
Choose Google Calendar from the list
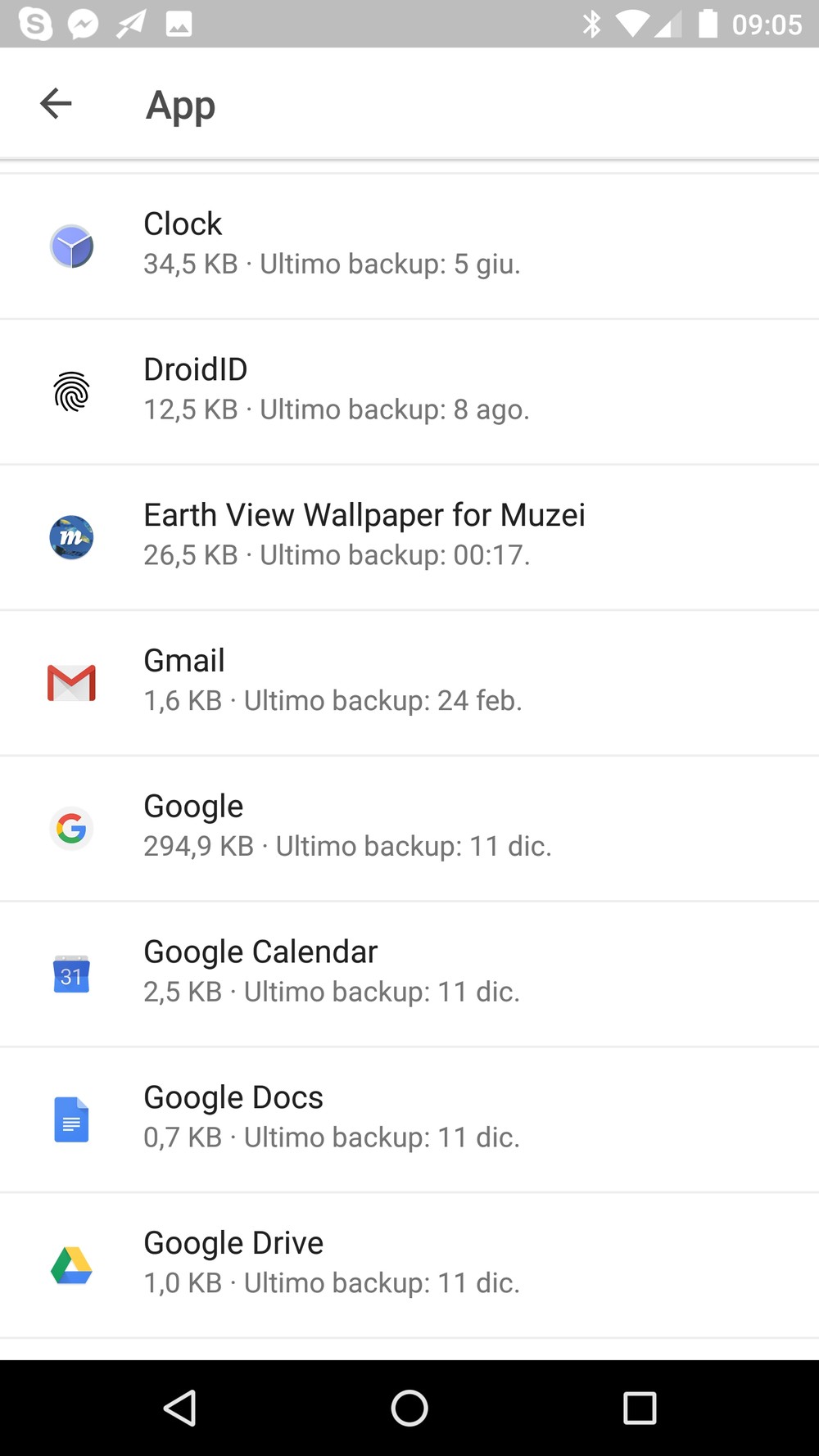pos(409,974)
